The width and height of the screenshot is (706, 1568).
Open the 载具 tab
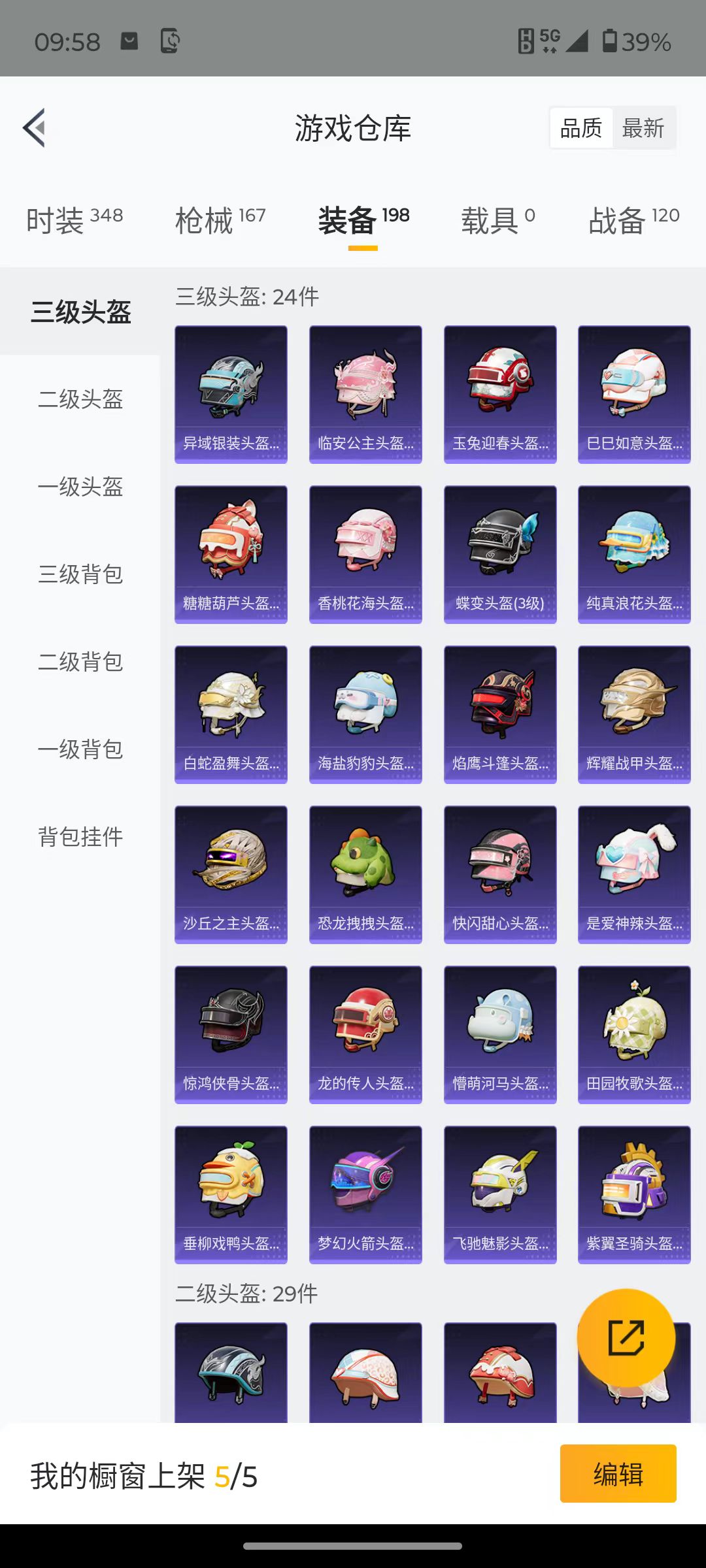click(x=497, y=220)
